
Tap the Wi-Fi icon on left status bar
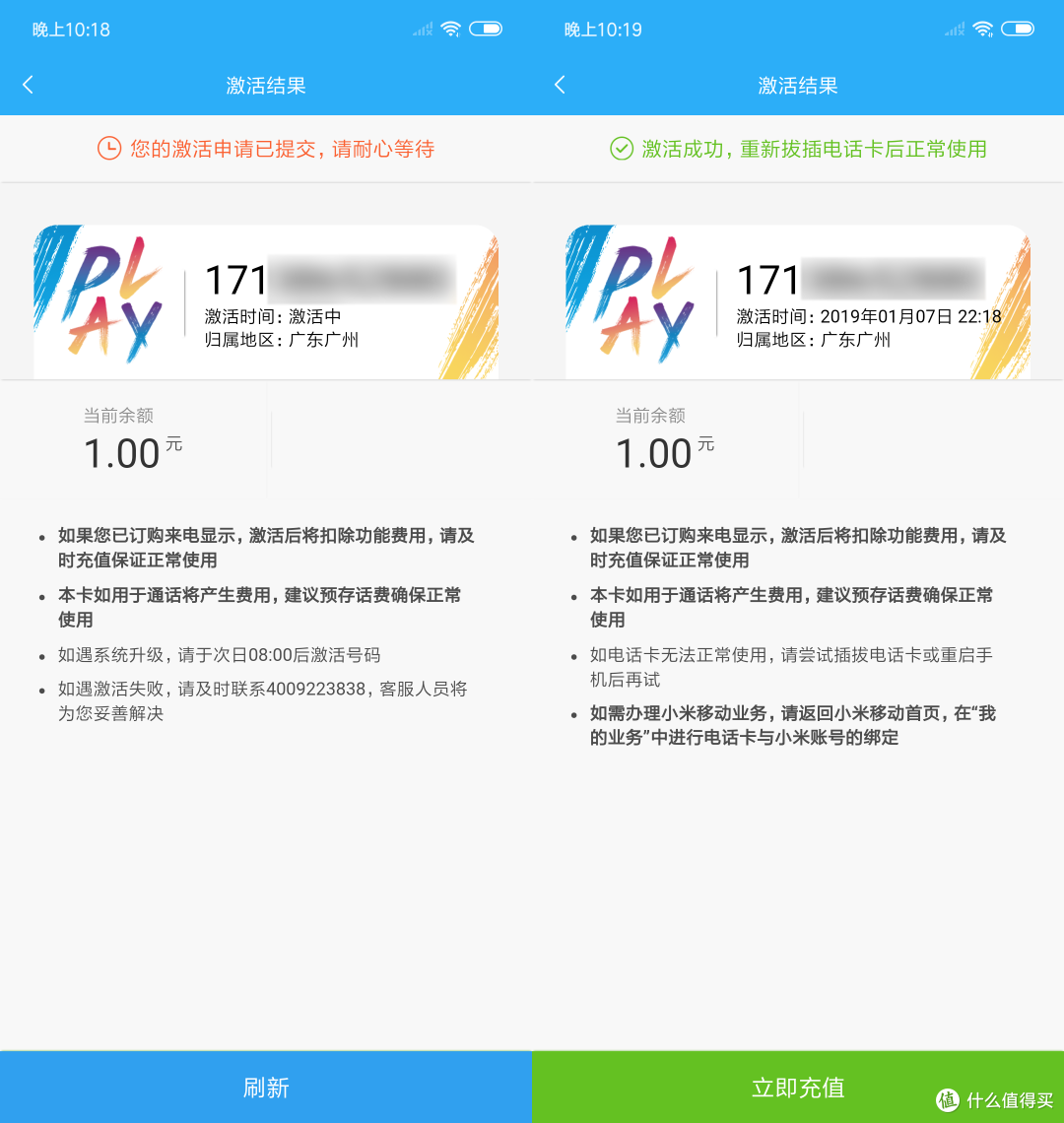coord(451,29)
